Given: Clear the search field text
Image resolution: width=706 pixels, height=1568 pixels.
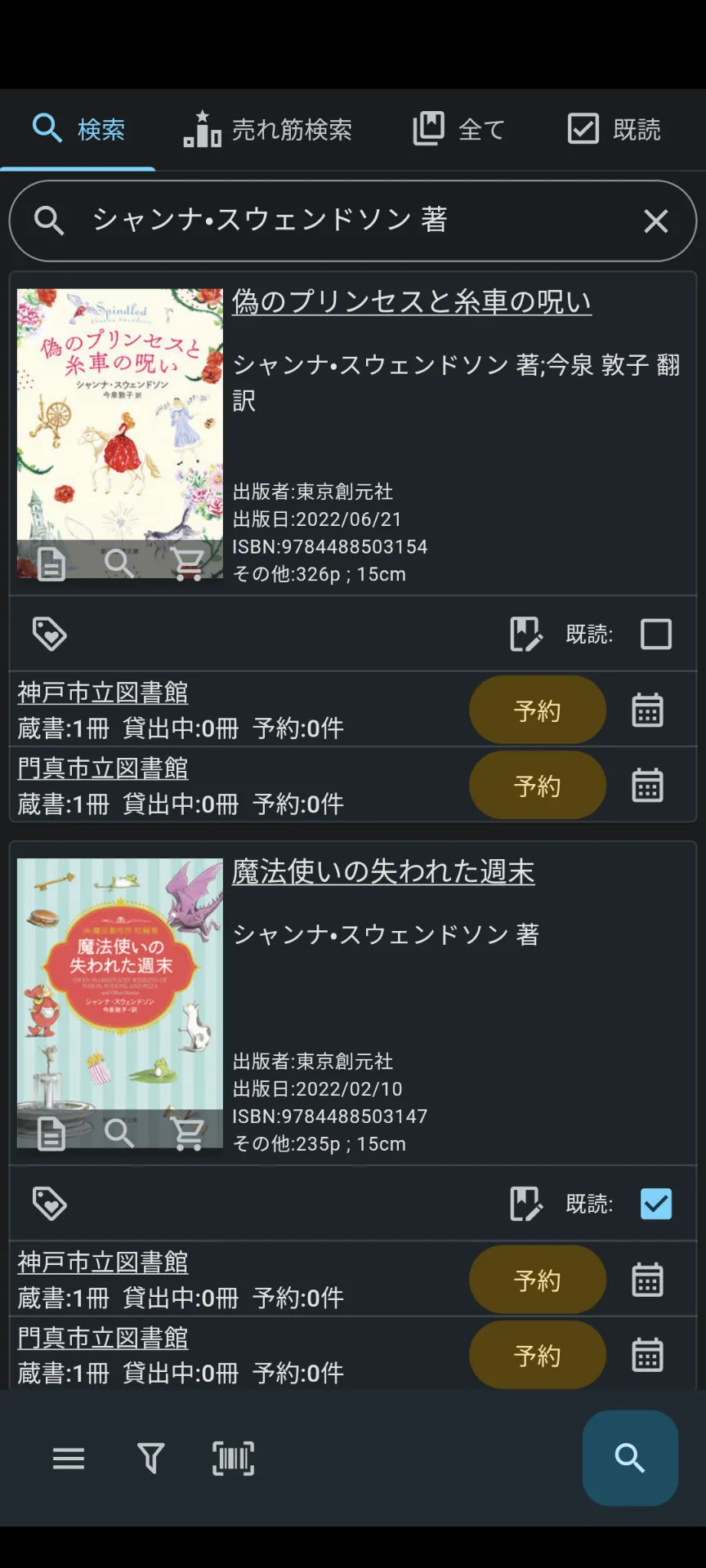Looking at the screenshot, I should pos(655,220).
